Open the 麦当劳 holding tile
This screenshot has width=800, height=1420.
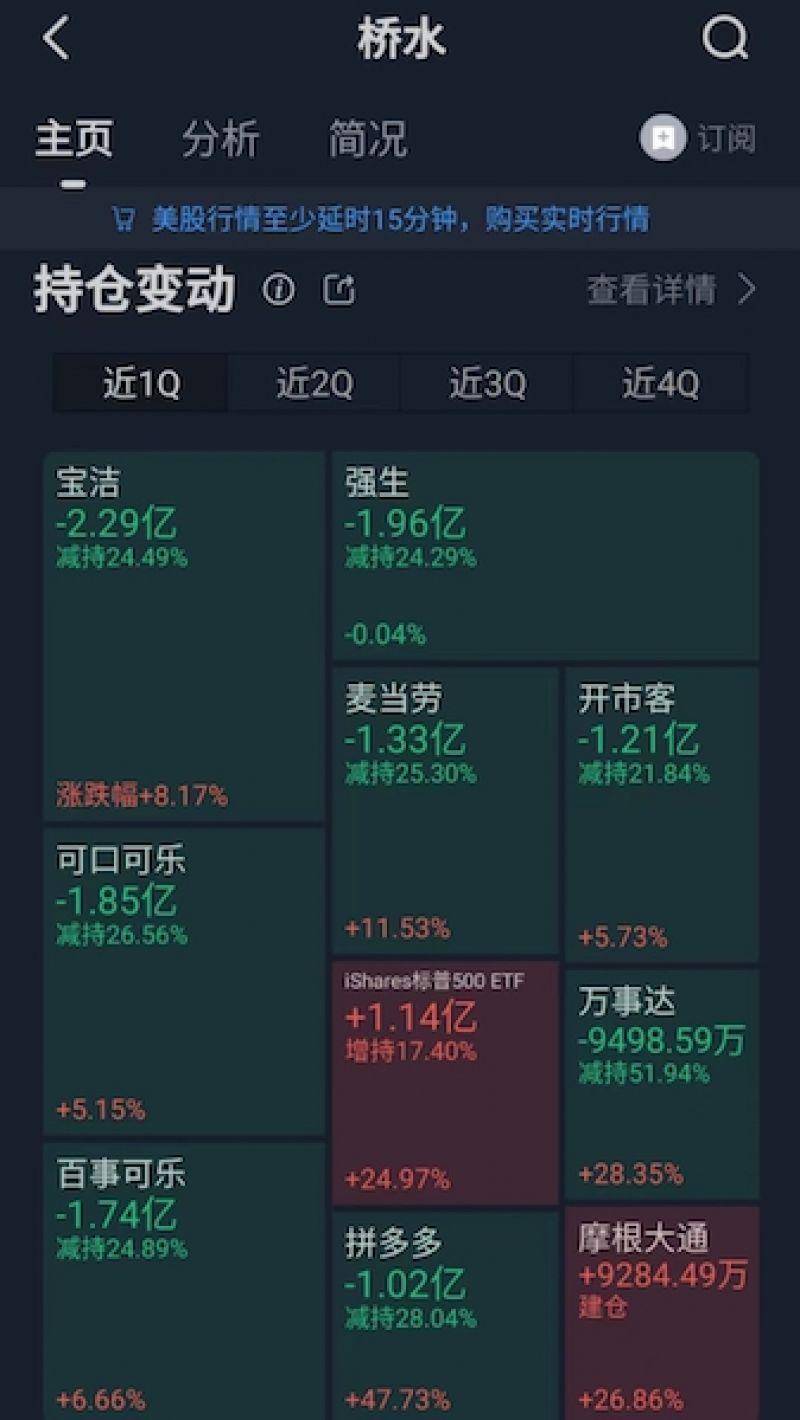[445, 810]
